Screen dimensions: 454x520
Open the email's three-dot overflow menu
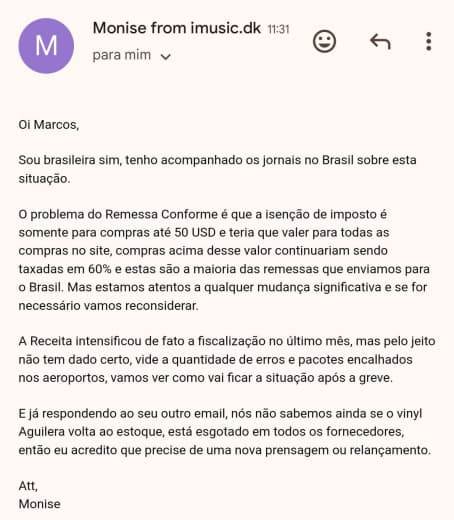coord(429,42)
